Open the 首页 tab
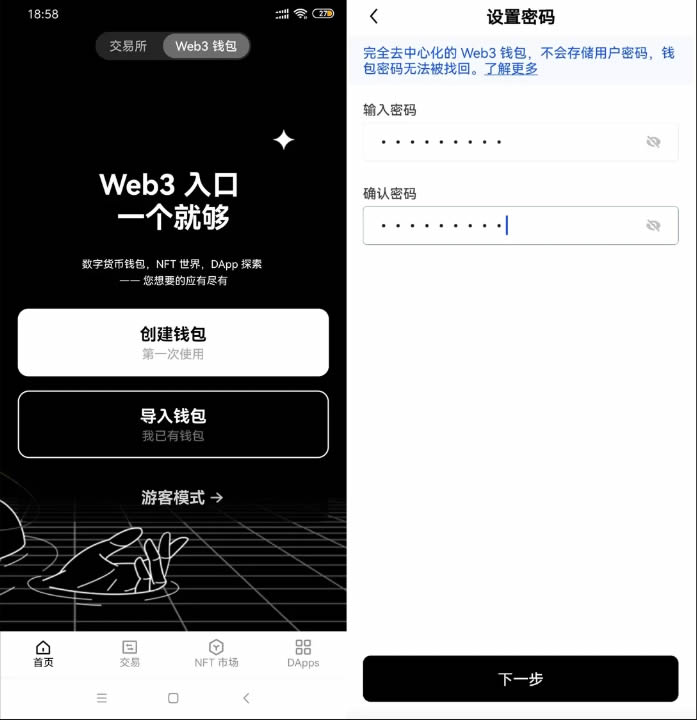 click(x=43, y=654)
